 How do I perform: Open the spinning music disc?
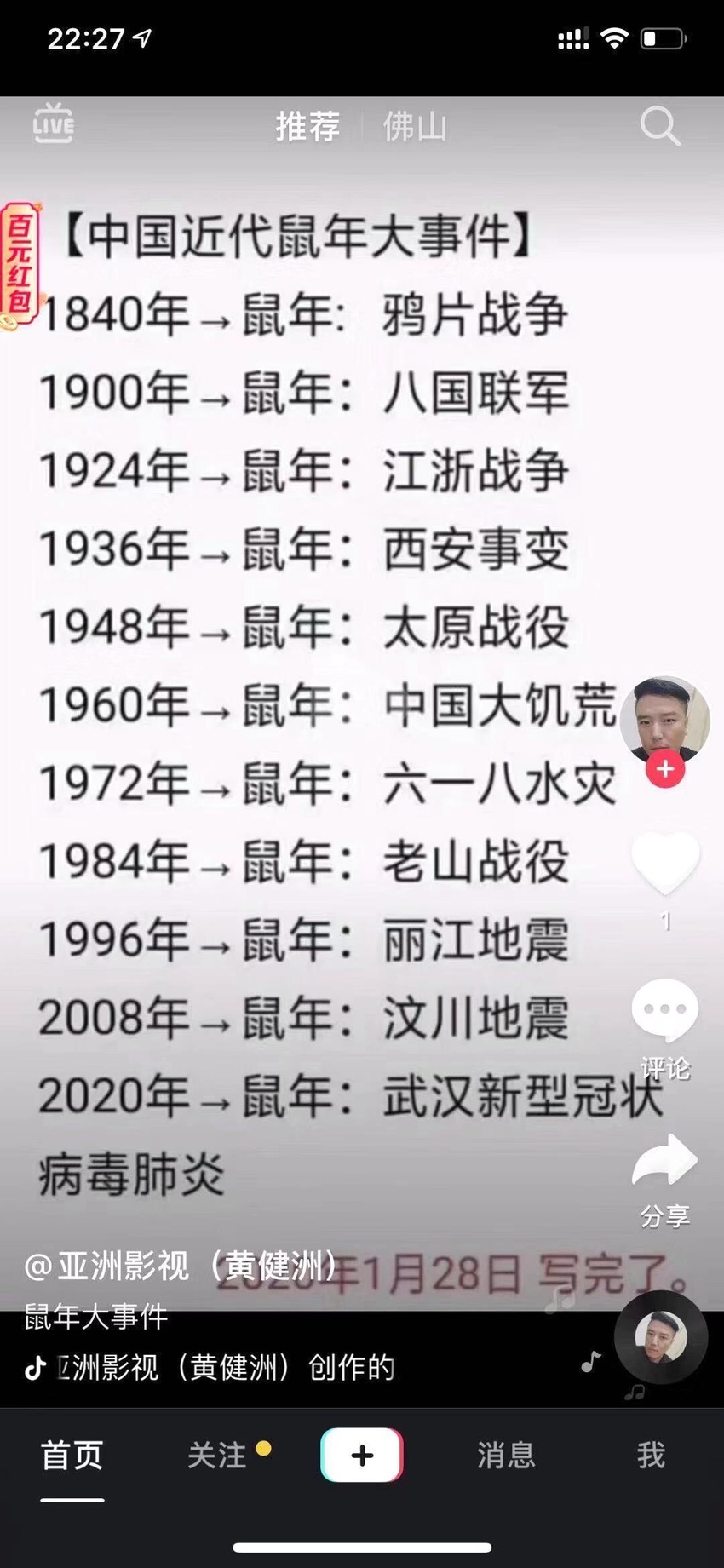[661, 1337]
